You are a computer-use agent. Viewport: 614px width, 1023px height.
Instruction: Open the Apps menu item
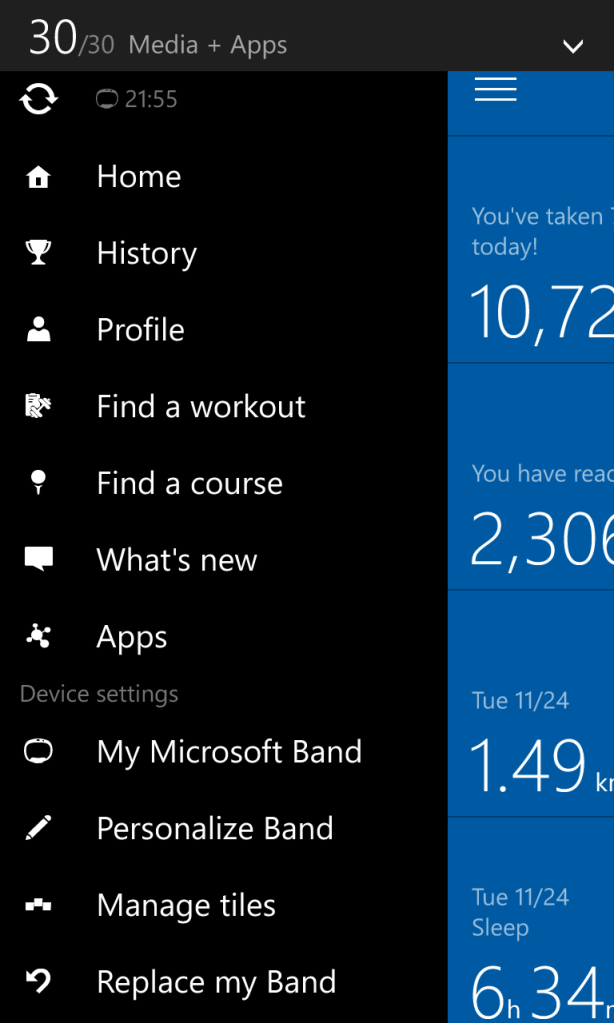pyautogui.click(x=131, y=637)
